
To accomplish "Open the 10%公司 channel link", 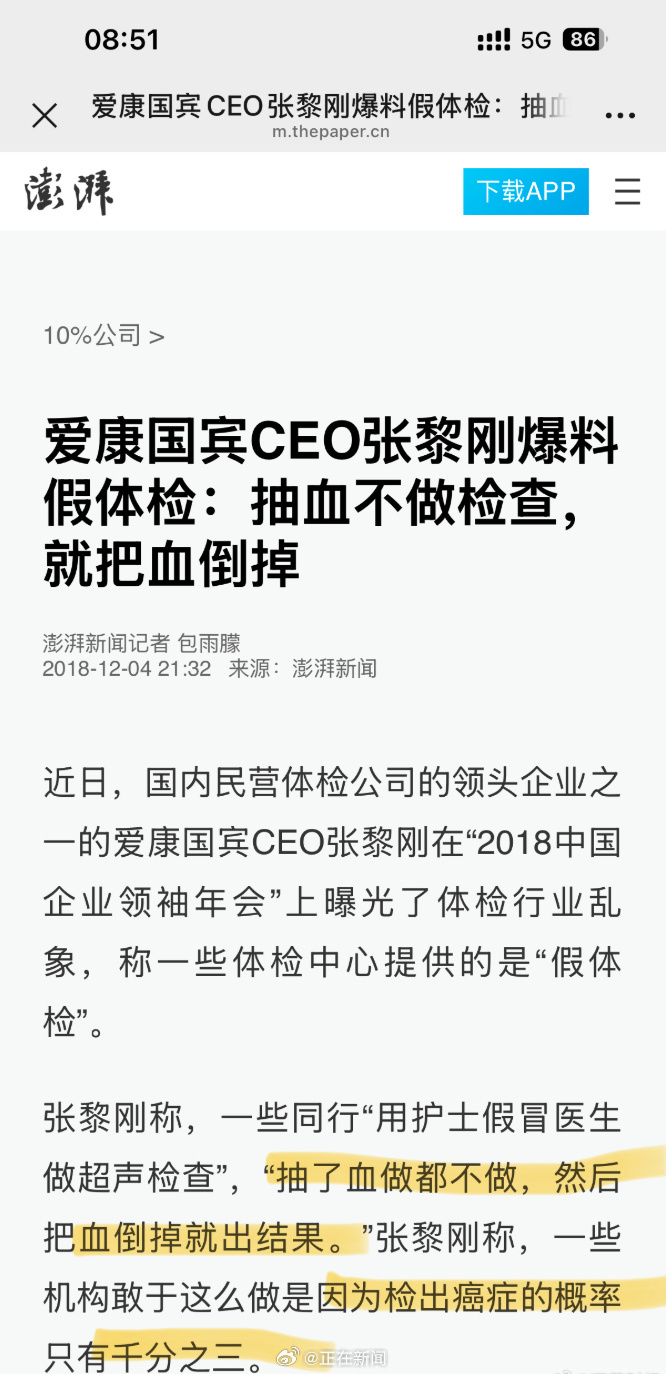I will point(103,336).
